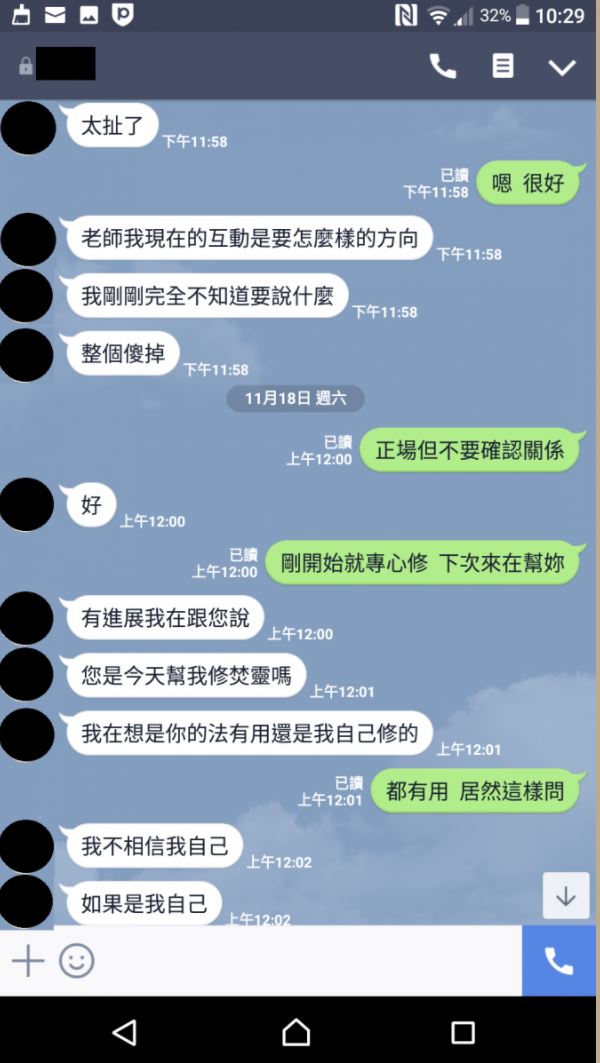This screenshot has width=600, height=1063.
Task: Tap the message input field
Action: tap(300, 962)
